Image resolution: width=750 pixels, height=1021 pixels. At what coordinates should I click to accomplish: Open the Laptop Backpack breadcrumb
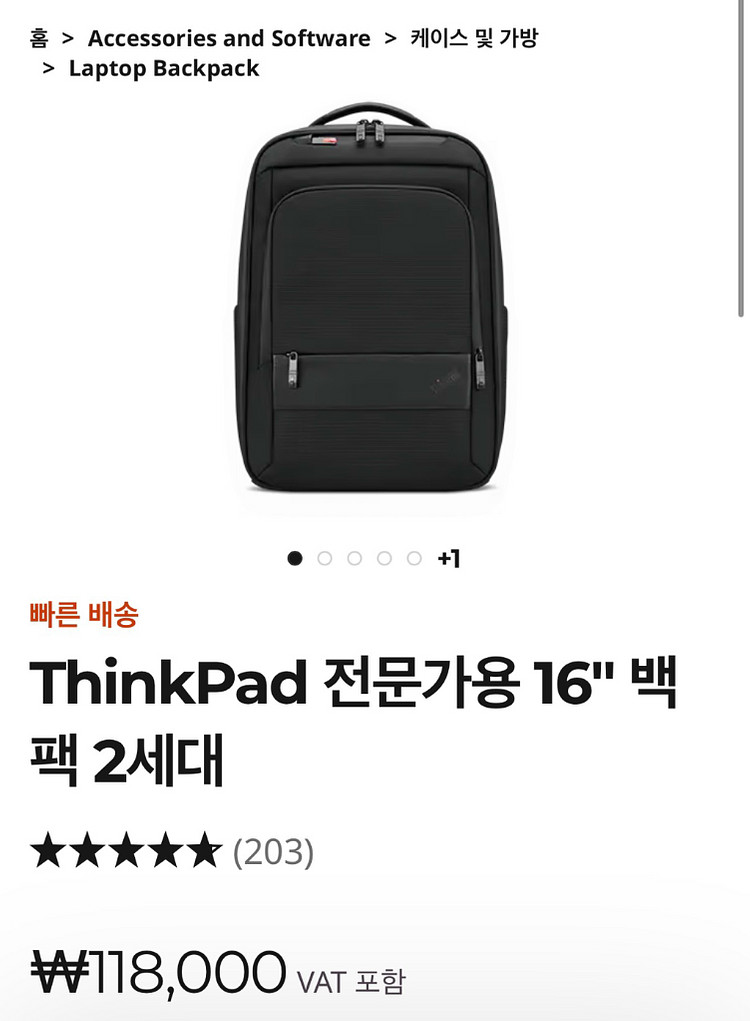164,69
